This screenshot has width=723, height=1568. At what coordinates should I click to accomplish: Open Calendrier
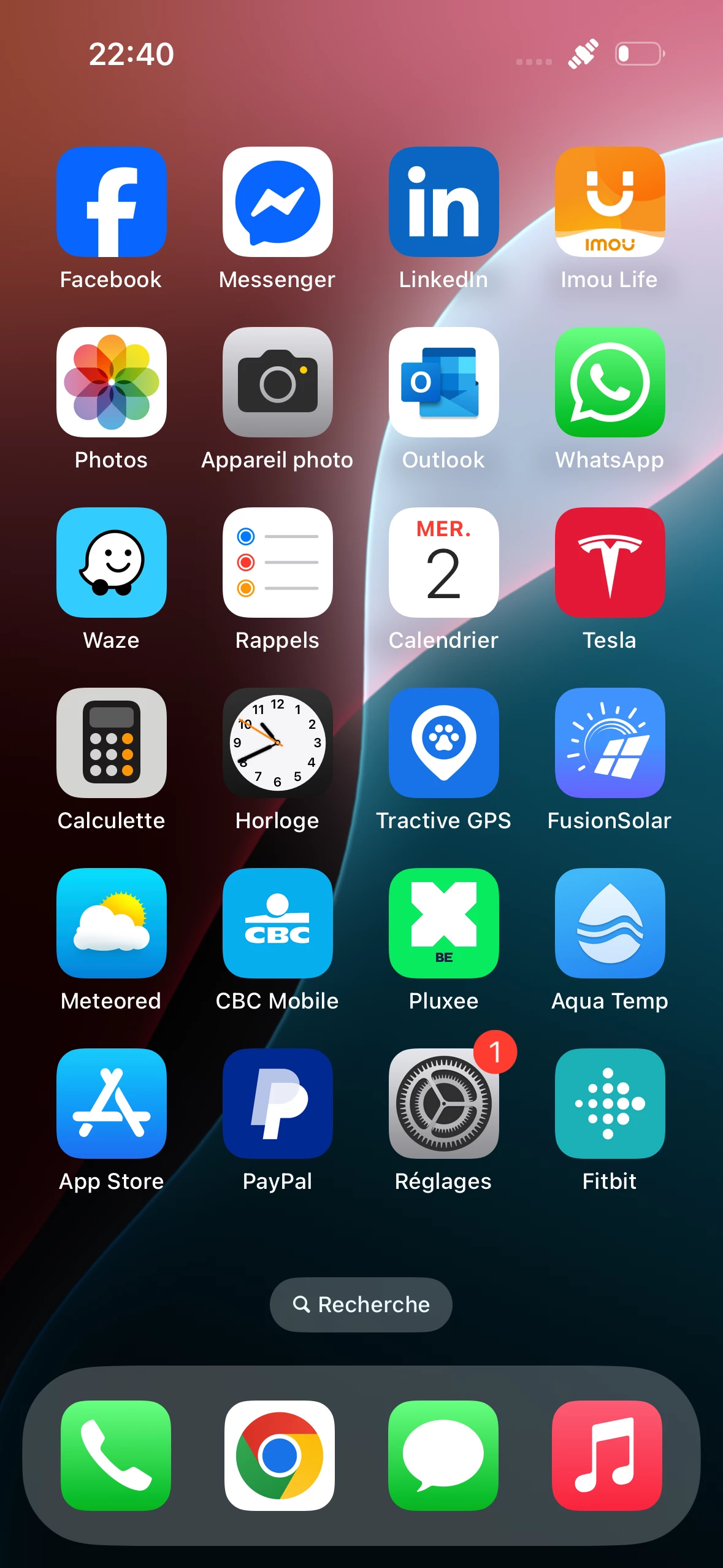[443, 563]
